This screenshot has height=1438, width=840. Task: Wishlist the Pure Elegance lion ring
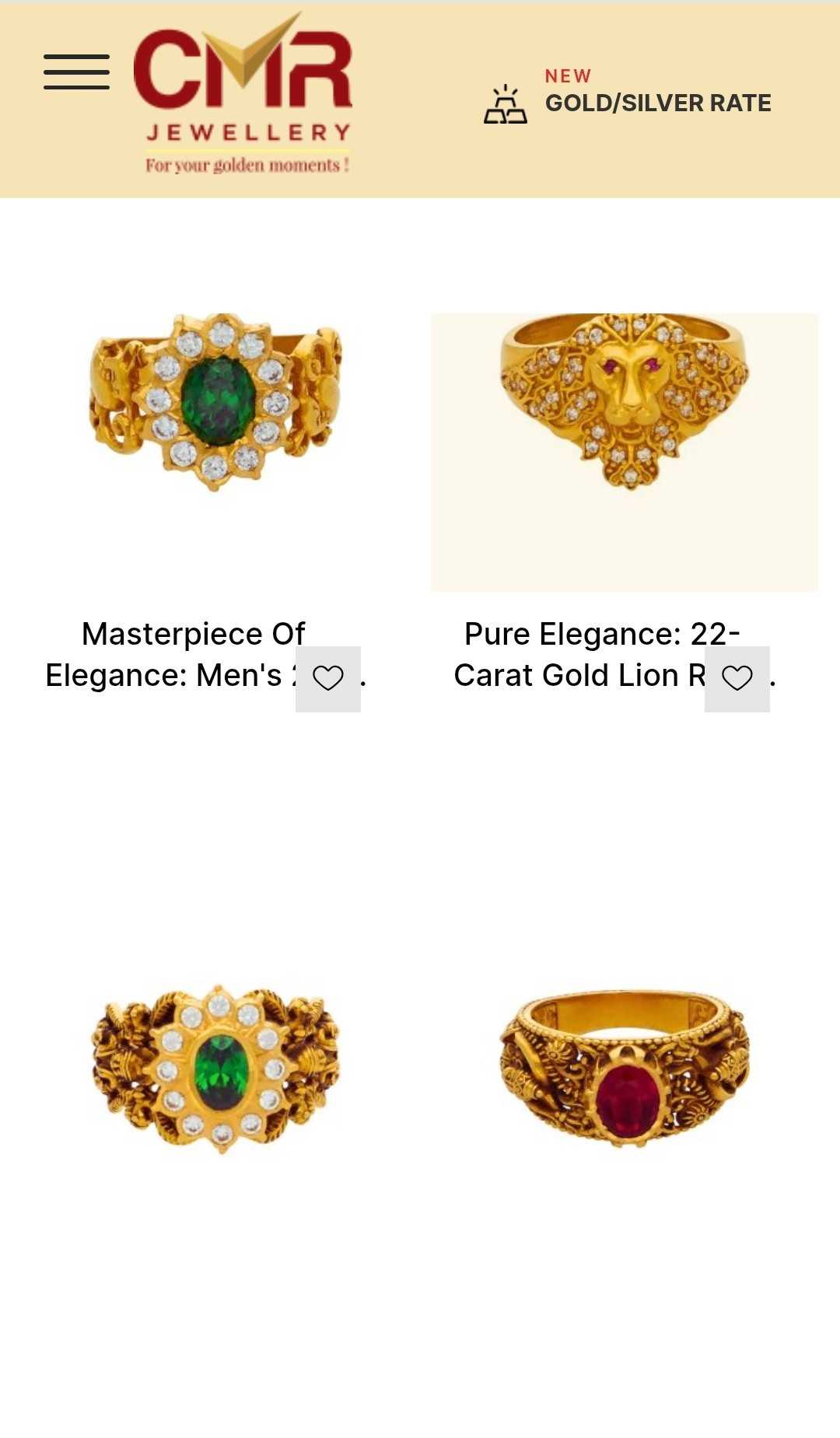737,678
